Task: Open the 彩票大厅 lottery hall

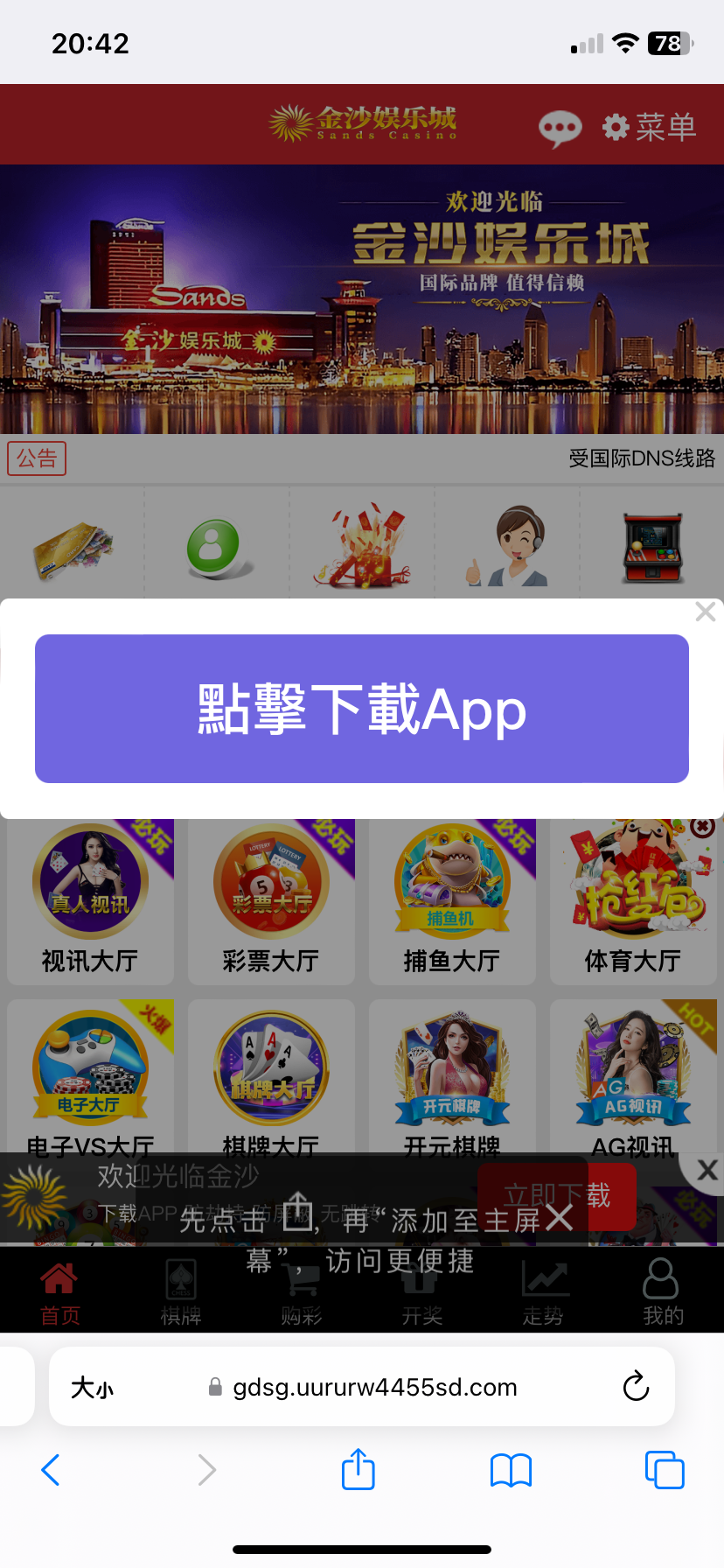Action: point(271,903)
